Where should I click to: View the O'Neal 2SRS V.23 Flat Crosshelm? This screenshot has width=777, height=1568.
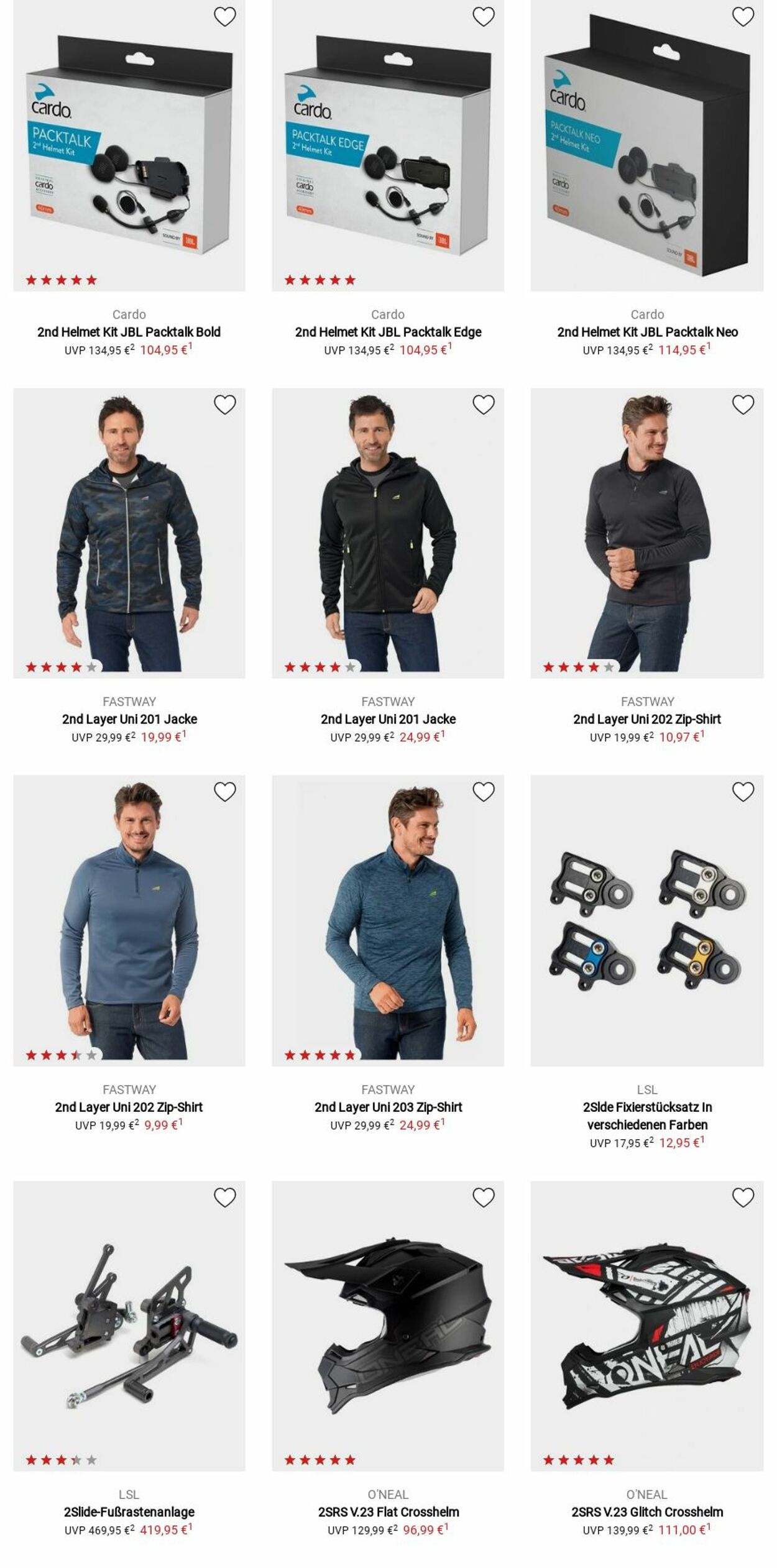point(388,1511)
